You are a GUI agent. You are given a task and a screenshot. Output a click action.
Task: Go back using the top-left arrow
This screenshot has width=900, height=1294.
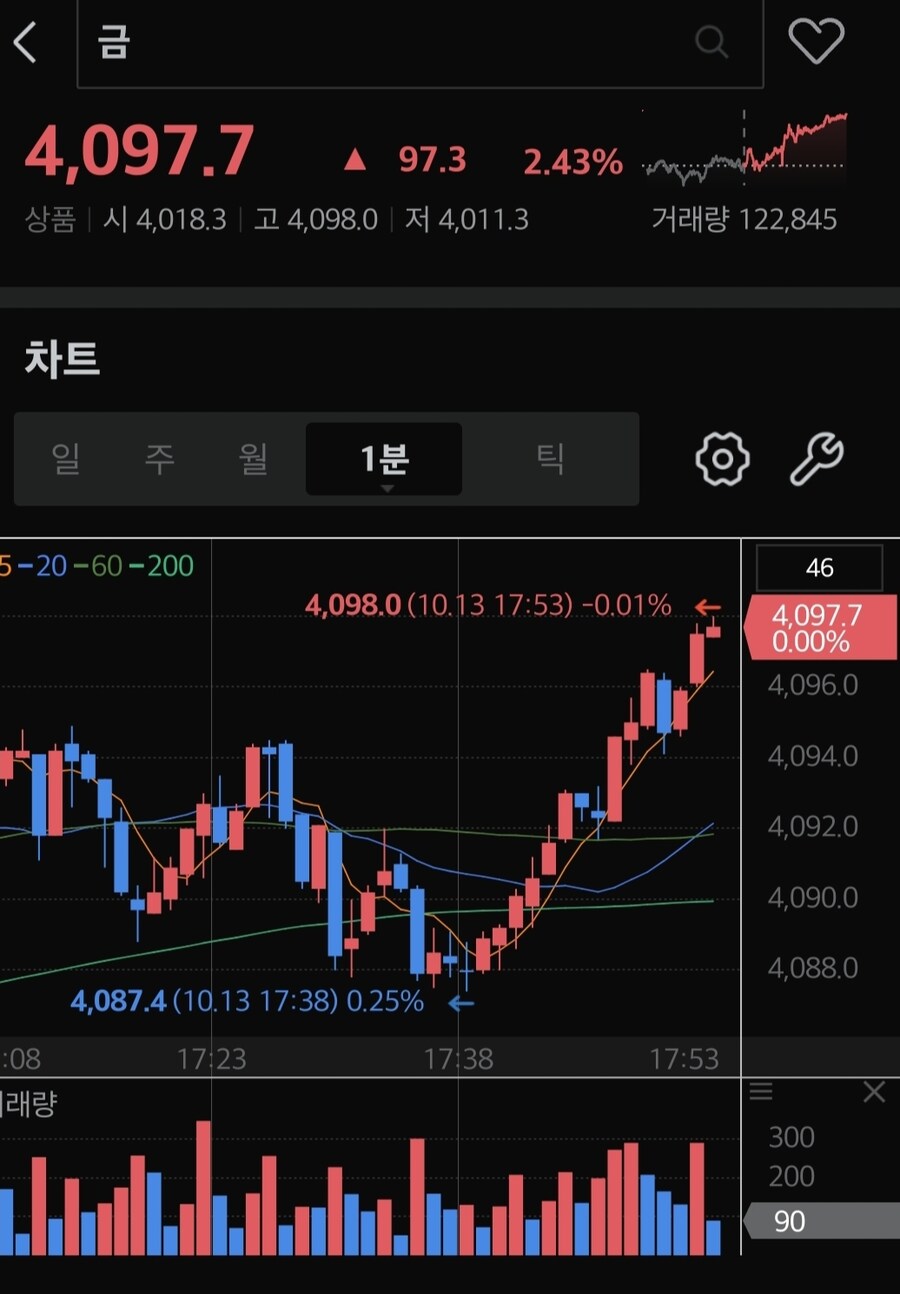coord(25,43)
